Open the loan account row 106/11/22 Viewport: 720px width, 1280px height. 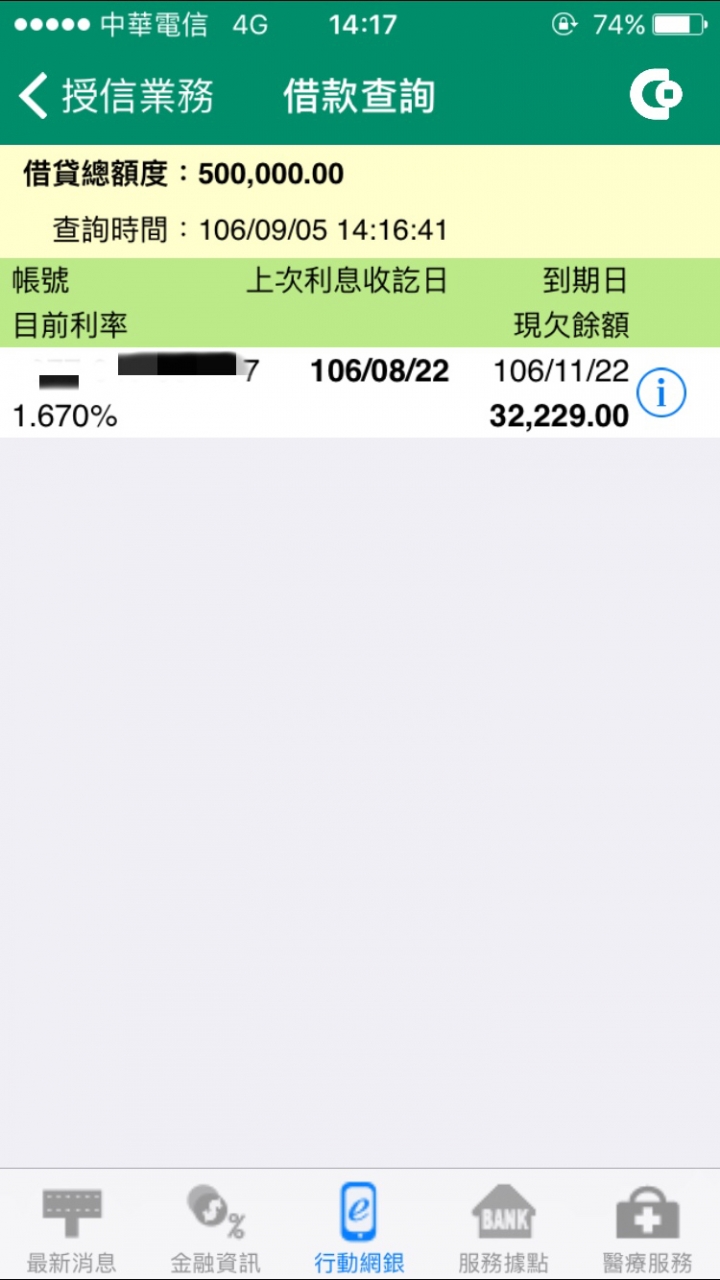tap(360, 392)
